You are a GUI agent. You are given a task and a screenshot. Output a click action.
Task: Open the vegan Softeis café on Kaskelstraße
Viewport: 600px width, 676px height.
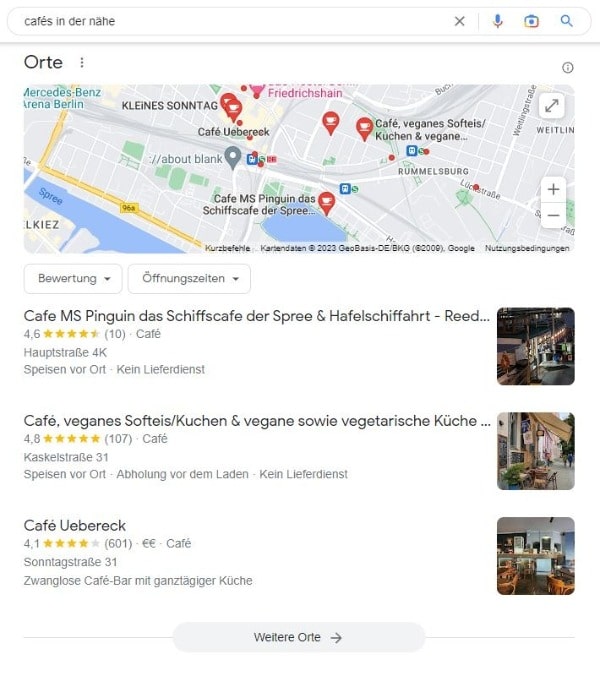[x=257, y=421]
